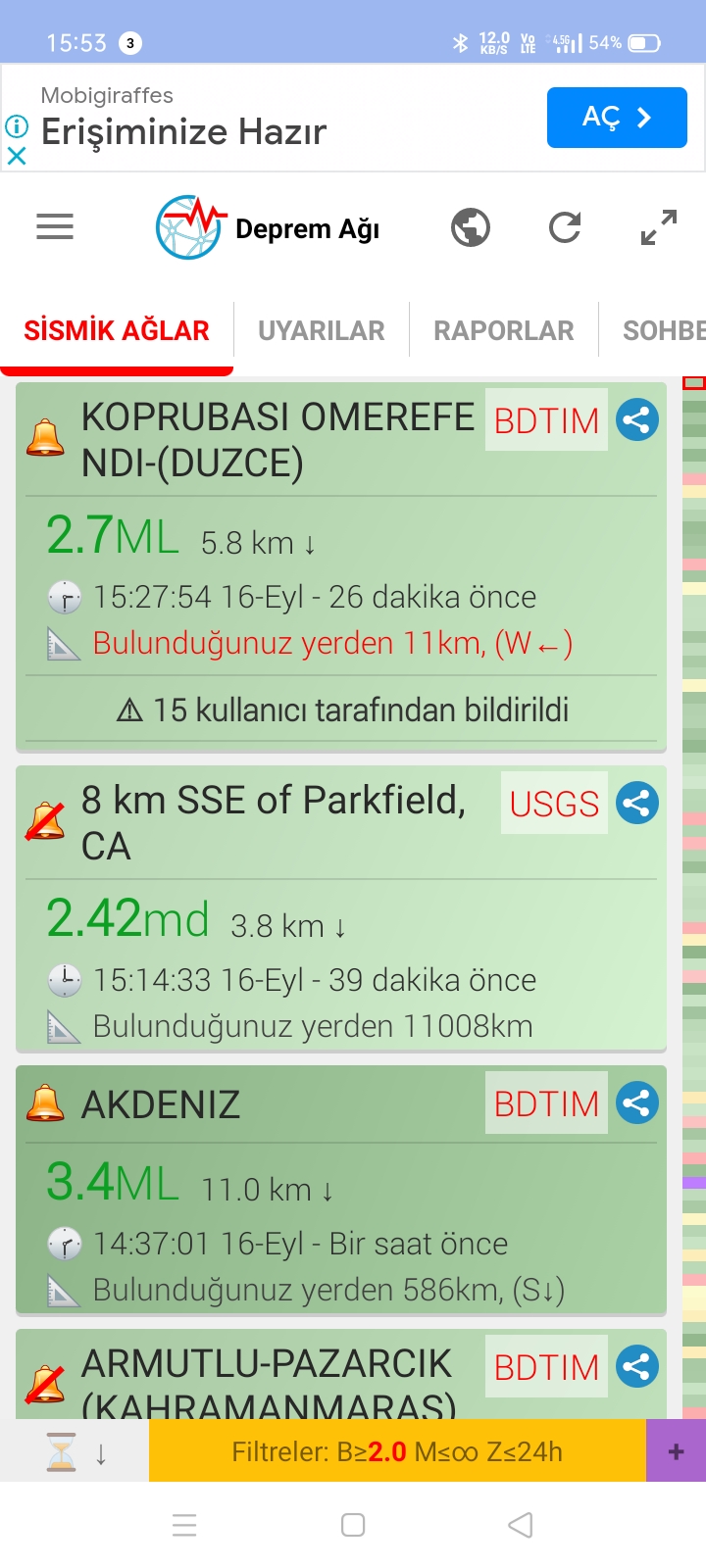Share the KOPRUBASI OMEREFENDI earthquake
The height and width of the screenshot is (1568, 706).
coord(637,420)
